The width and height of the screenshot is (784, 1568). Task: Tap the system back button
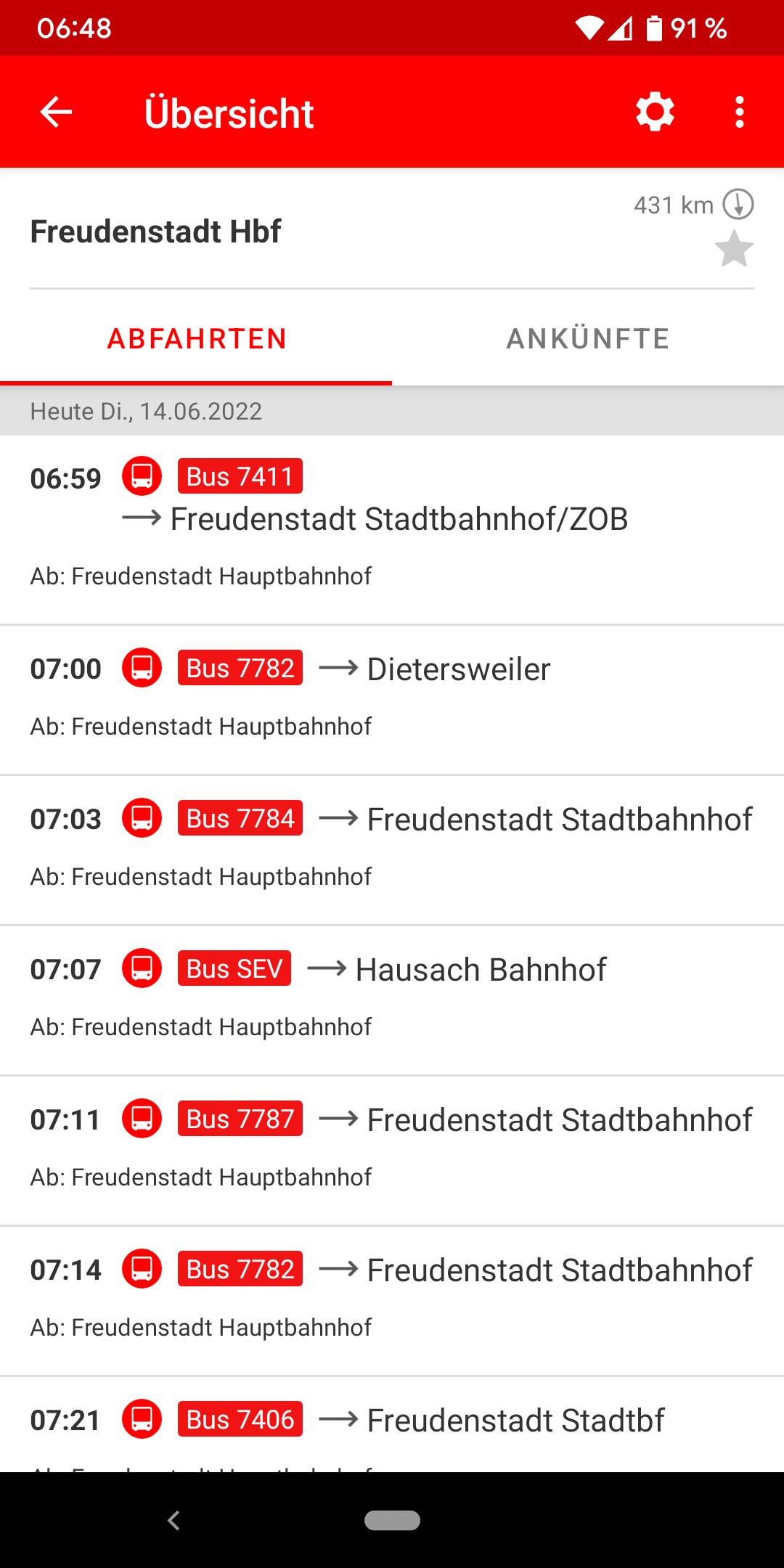(173, 1520)
